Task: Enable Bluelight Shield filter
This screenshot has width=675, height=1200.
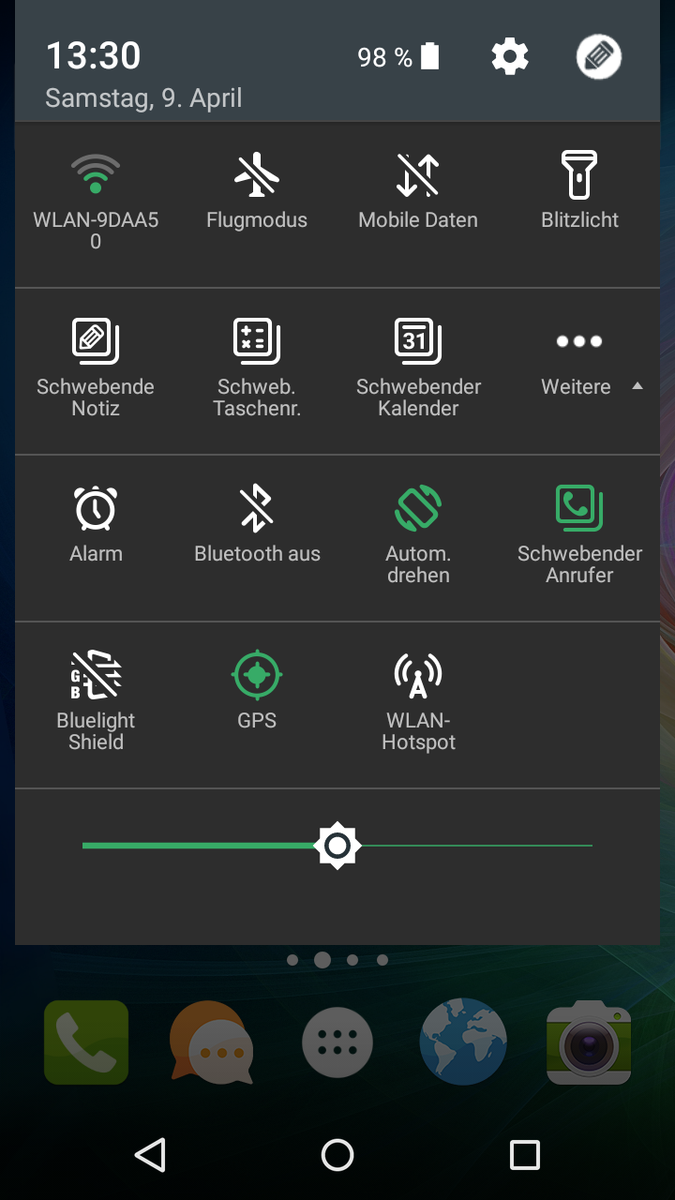Action: click(x=96, y=676)
